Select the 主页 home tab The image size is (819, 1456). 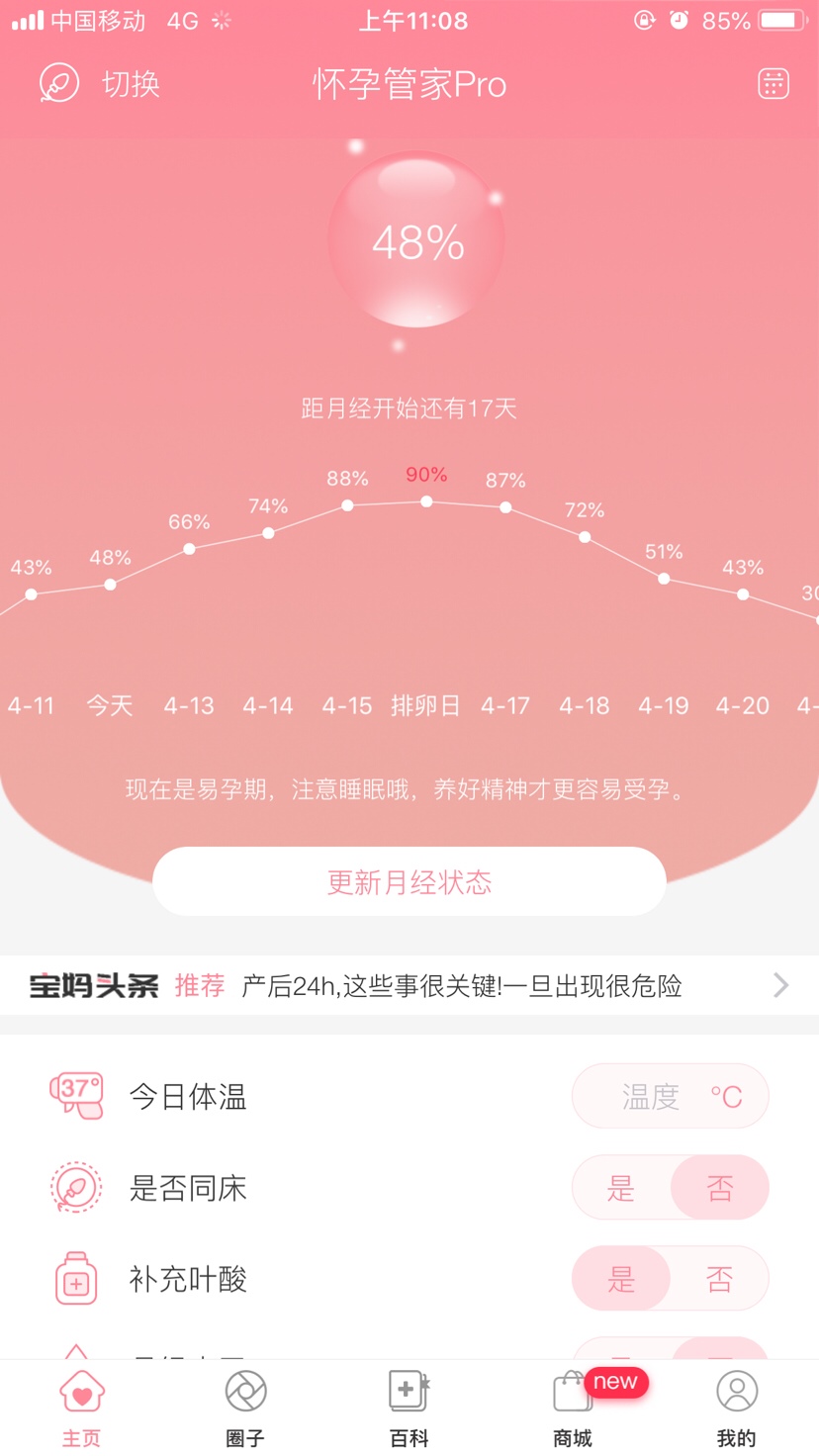[82, 1408]
